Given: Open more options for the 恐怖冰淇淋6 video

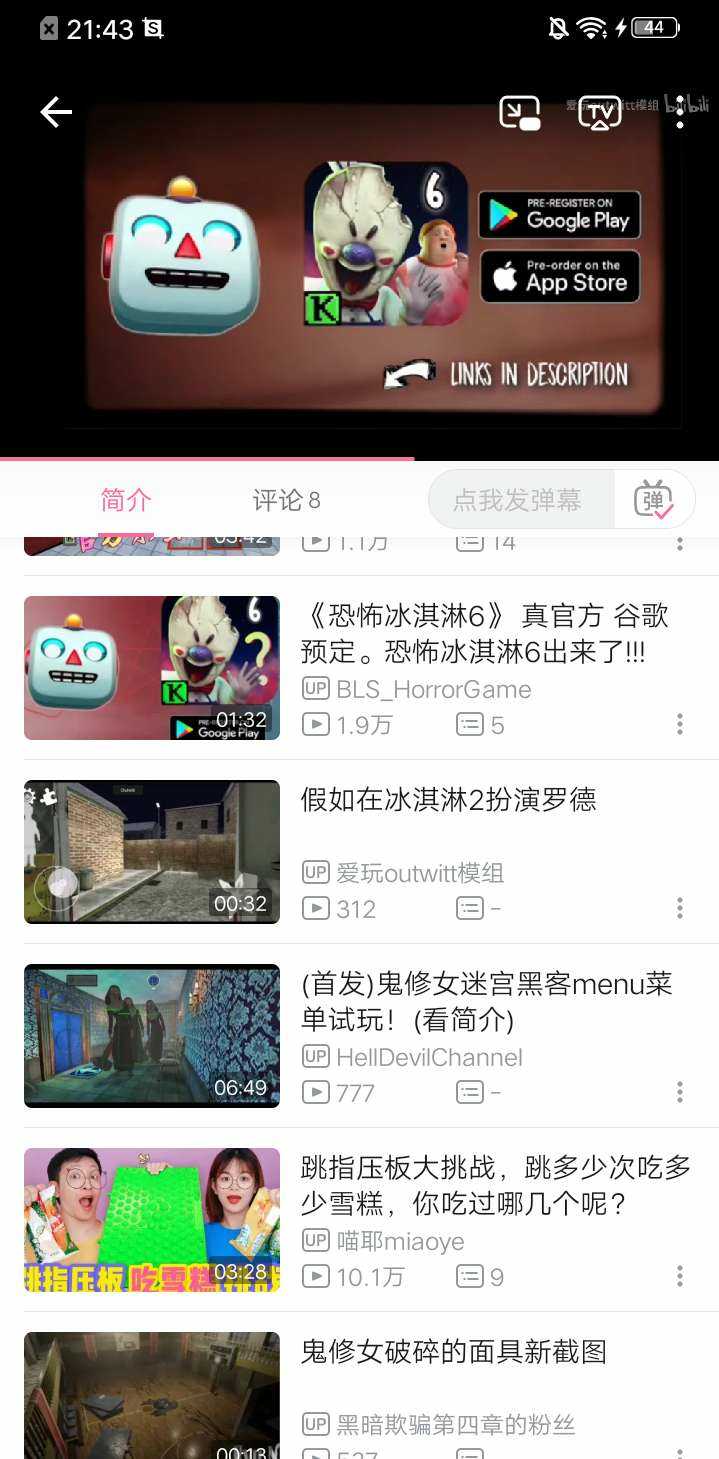Looking at the screenshot, I should click(680, 724).
